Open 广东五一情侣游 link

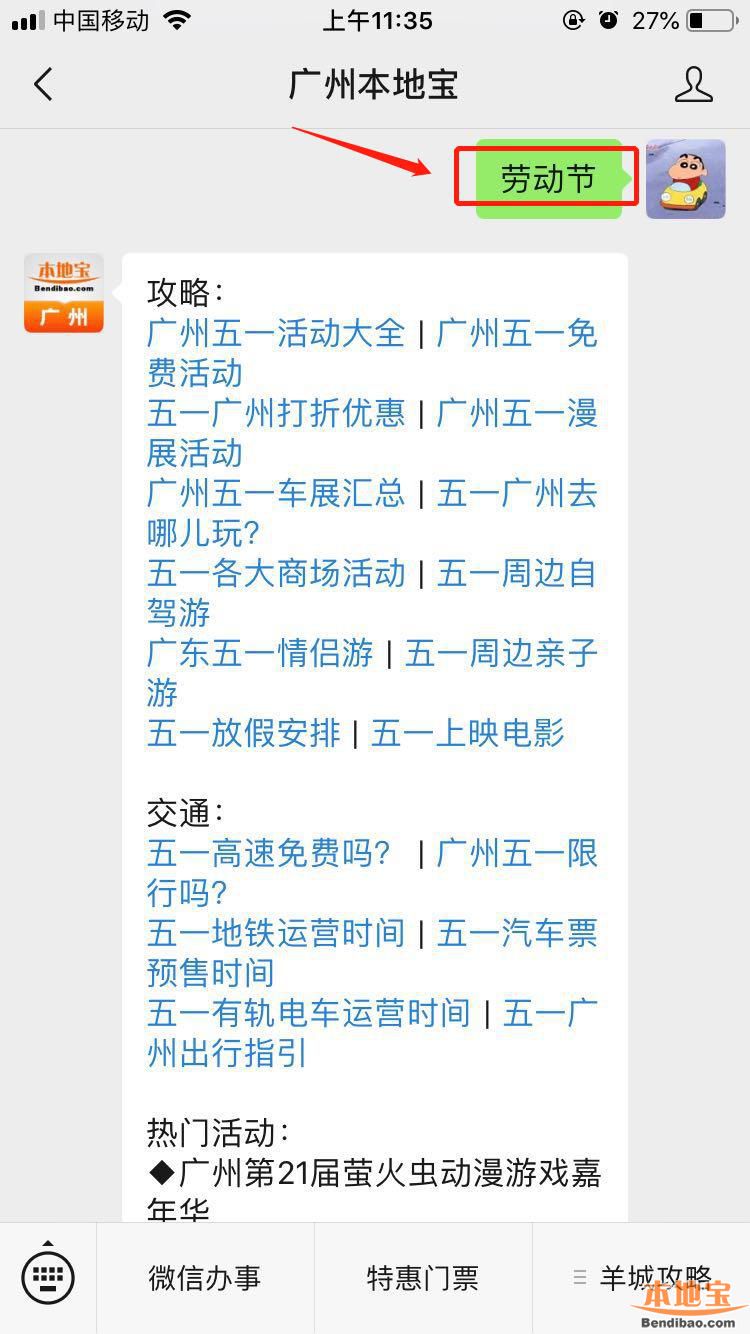tap(260, 653)
